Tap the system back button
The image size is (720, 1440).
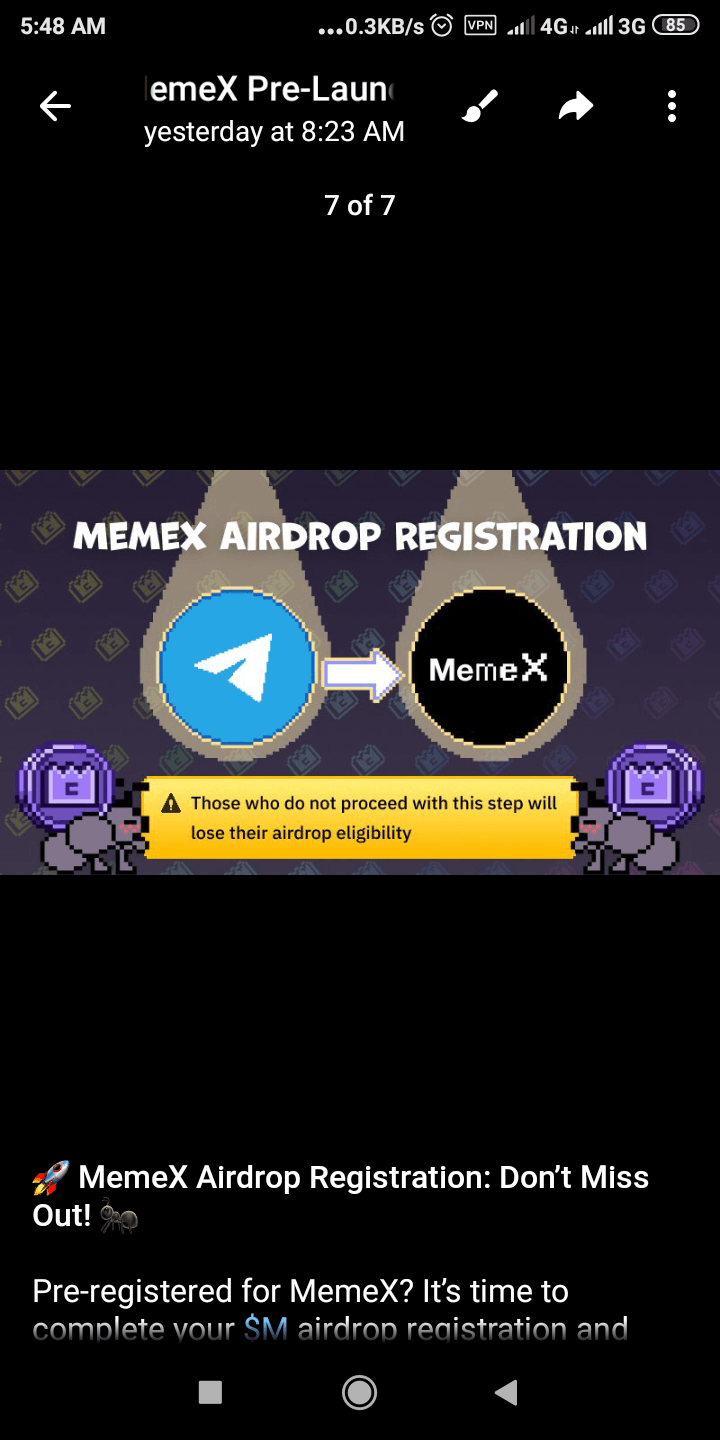pyautogui.click(x=507, y=1392)
